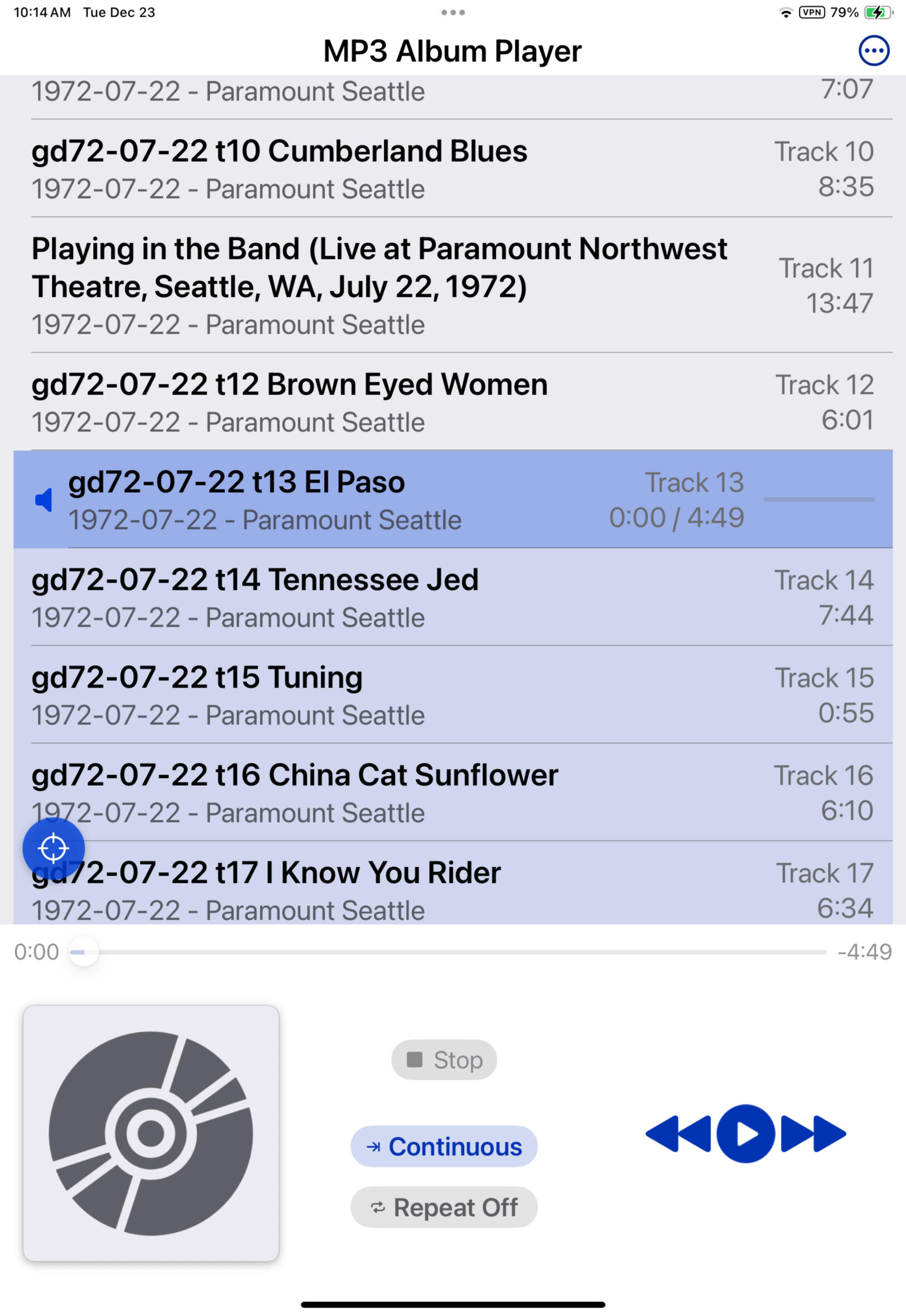Open the album artwork disc image
The height and width of the screenshot is (1316, 906).
pos(151,1134)
